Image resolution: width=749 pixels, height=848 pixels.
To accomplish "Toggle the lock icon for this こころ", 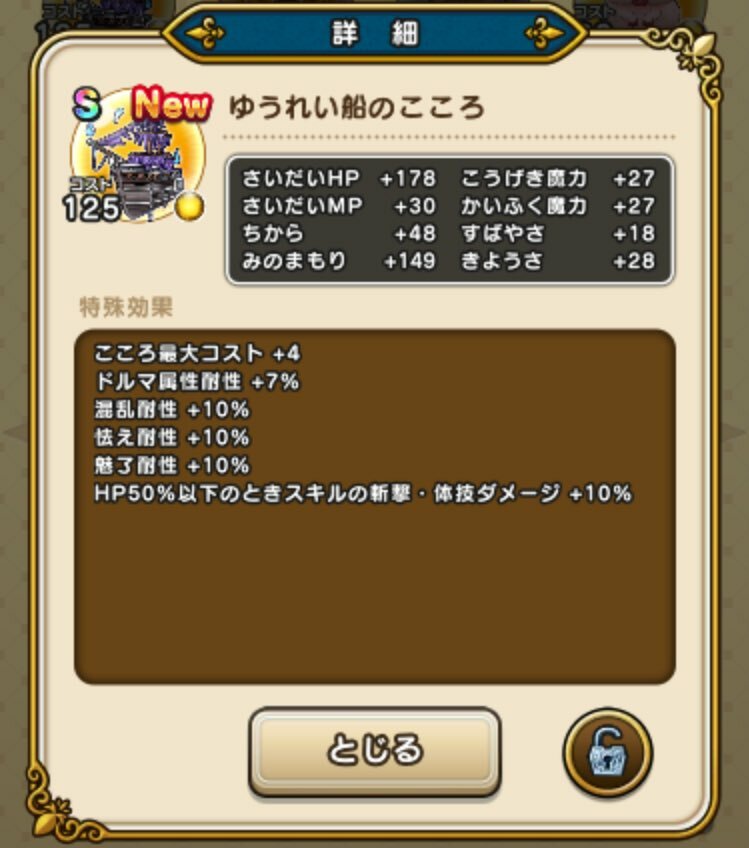I will pos(608,752).
